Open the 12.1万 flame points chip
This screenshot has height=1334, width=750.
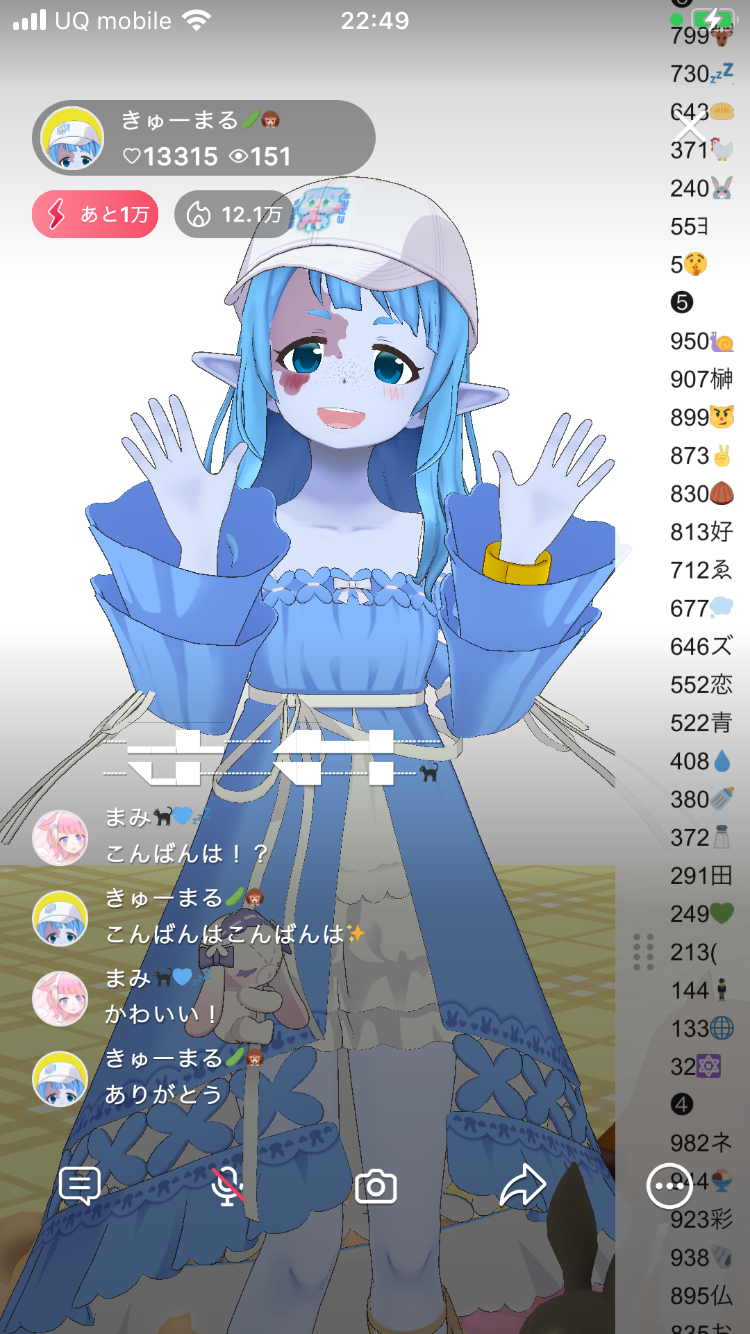coord(233,214)
